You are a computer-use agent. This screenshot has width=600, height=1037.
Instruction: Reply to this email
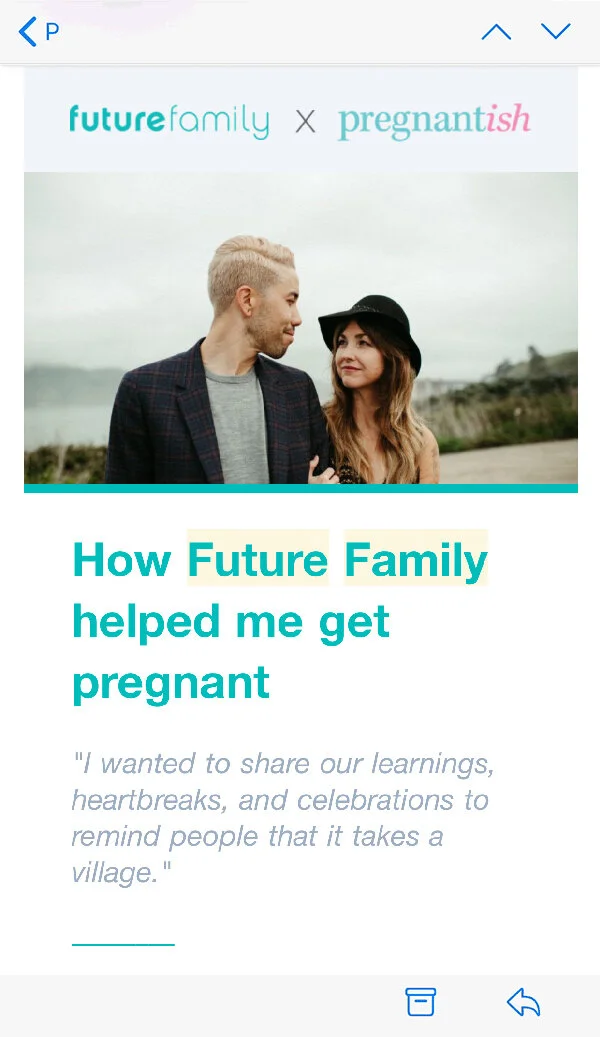point(523,1002)
